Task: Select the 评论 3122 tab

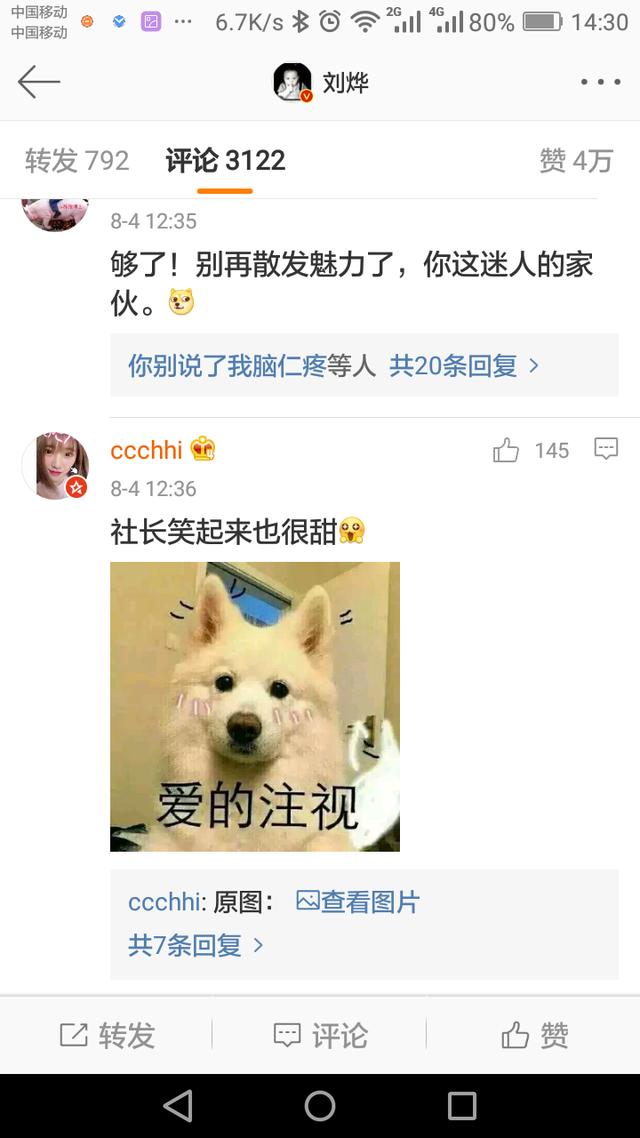Action: (225, 161)
